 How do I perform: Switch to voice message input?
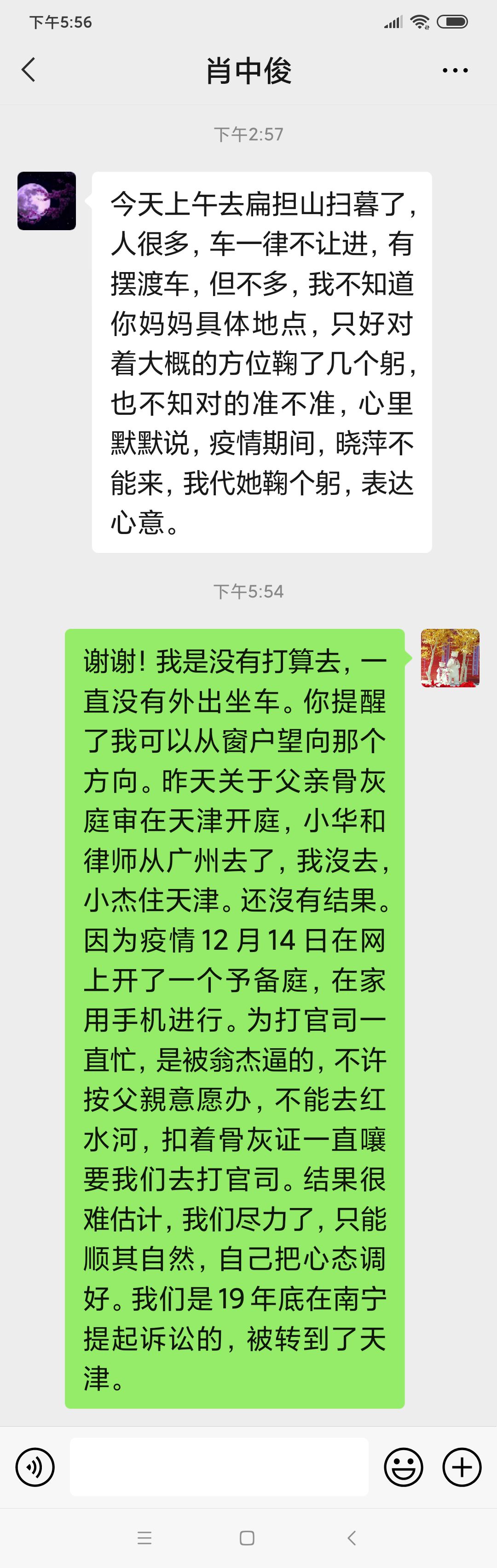point(35,1467)
